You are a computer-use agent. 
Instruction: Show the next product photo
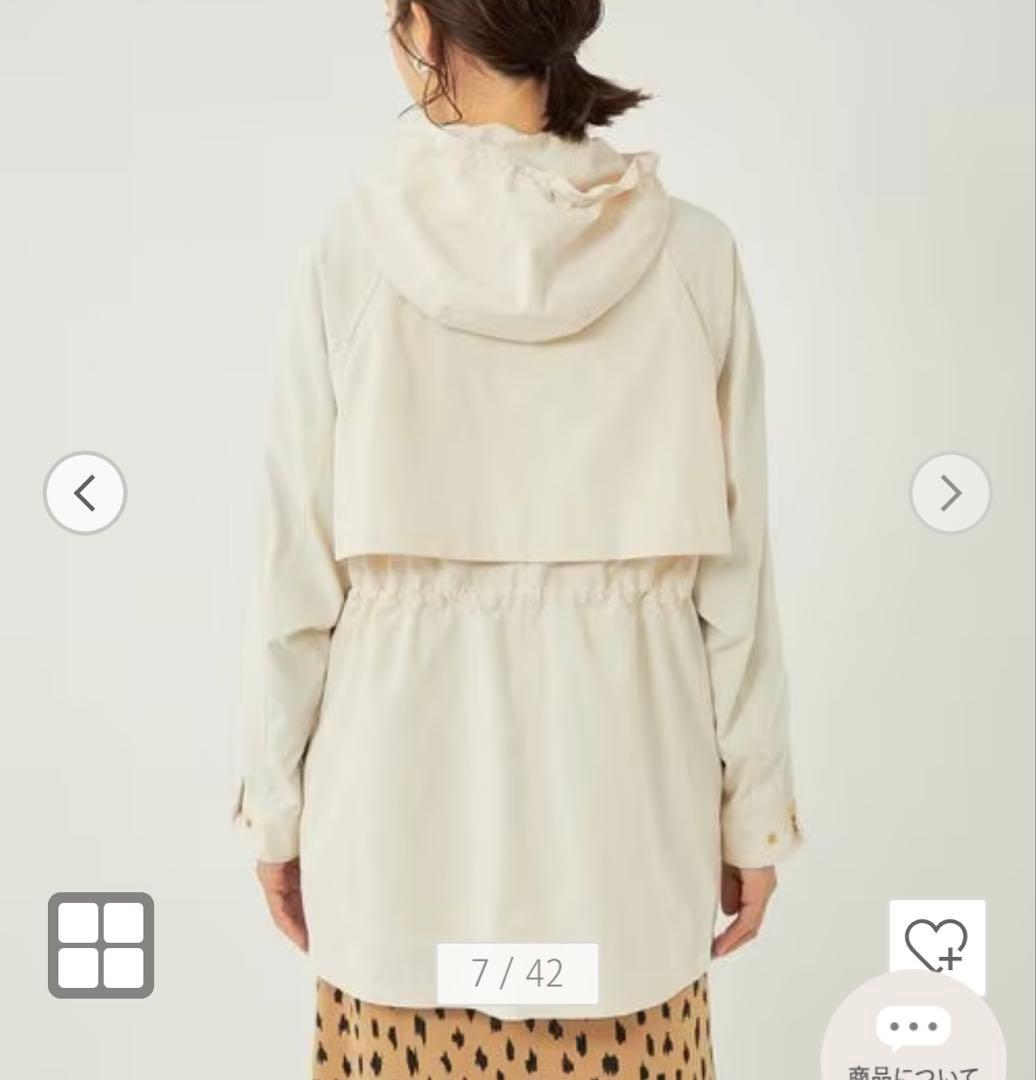pos(950,493)
